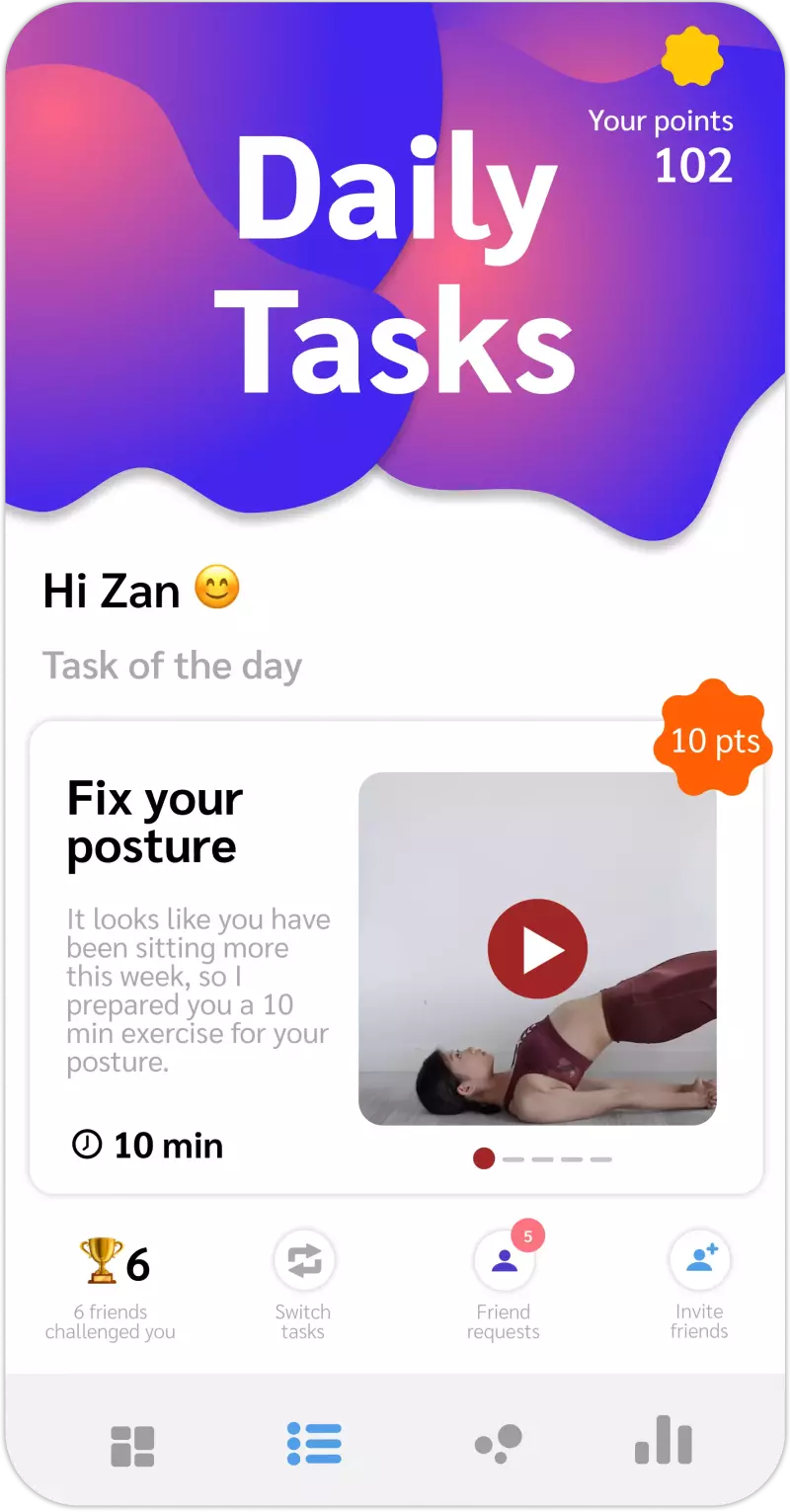Tap the Switch tasks button
The width and height of the screenshot is (790, 1512).
pos(304,1261)
